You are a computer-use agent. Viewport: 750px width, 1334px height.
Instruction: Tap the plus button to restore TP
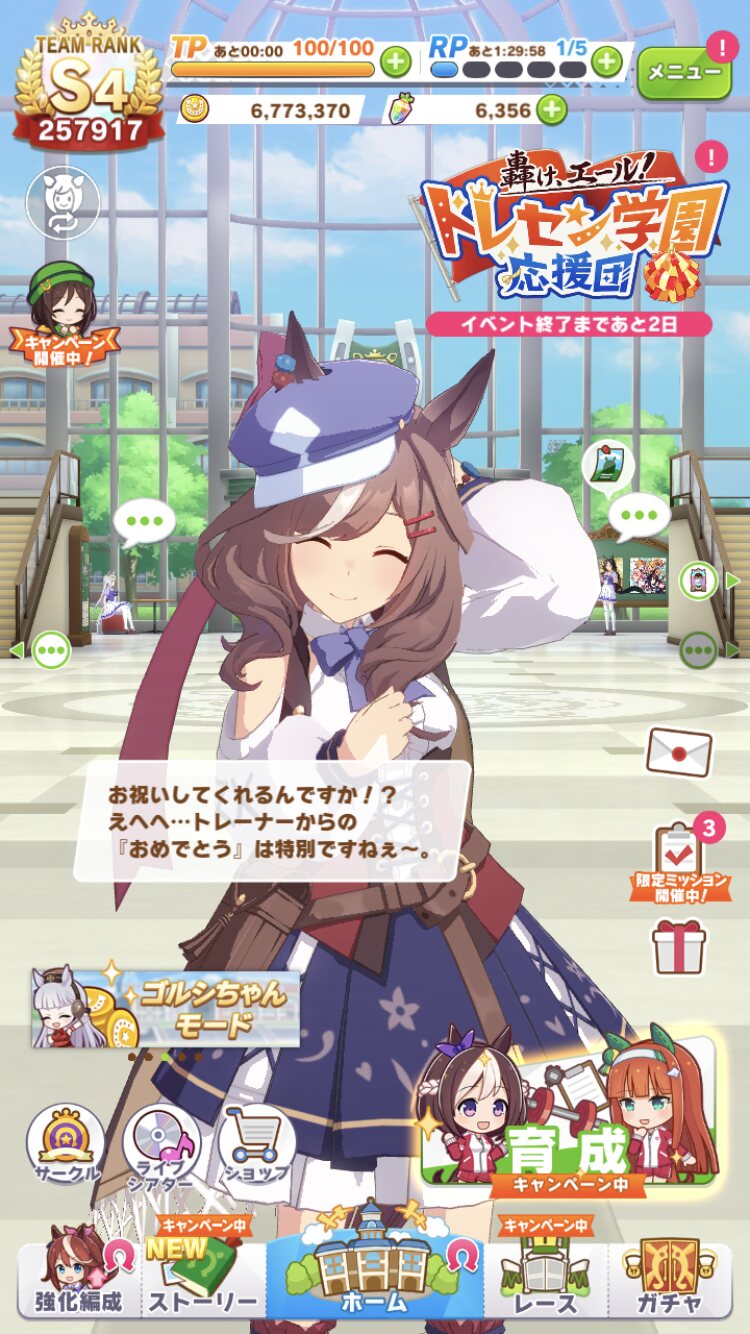[396, 62]
